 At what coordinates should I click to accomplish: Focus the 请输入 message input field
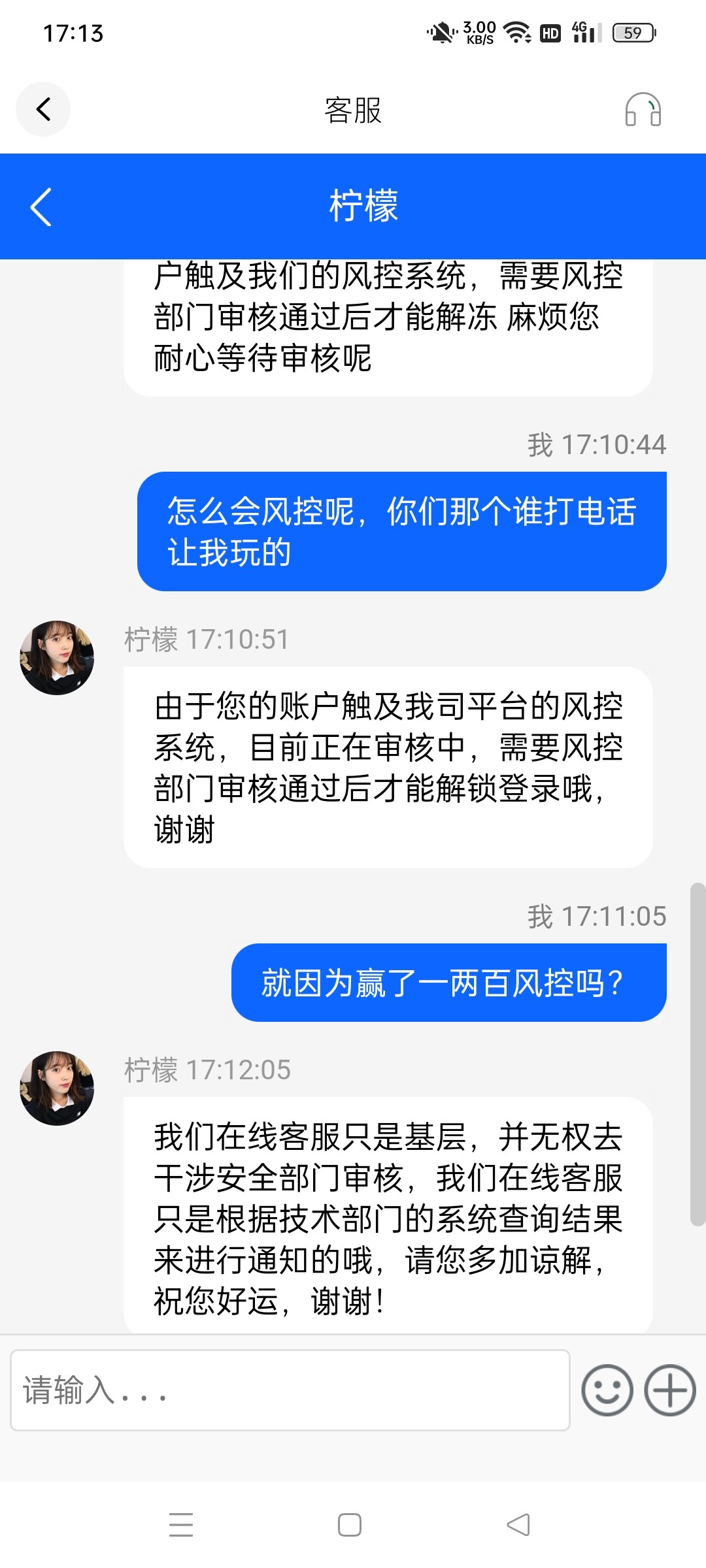coord(290,1390)
